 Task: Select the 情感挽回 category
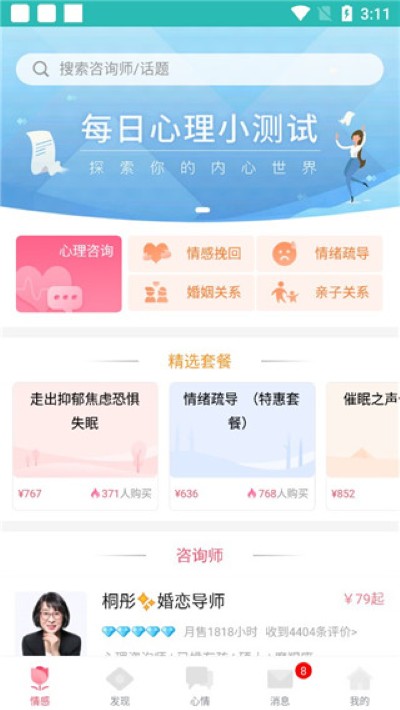point(191,254)
